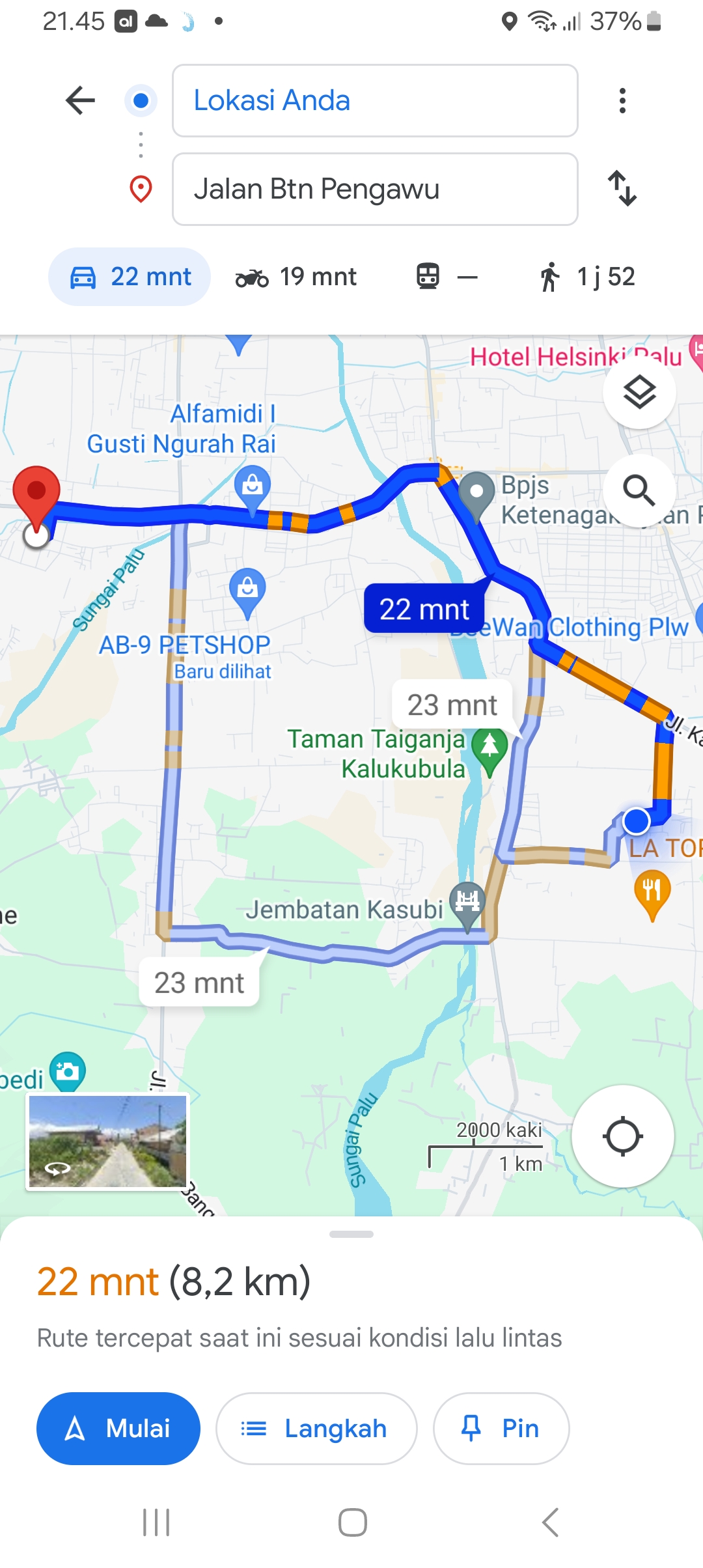The width and height of the screenshot is (703, 1568).
Task: Center map on my location
Action: point(623,1136)
